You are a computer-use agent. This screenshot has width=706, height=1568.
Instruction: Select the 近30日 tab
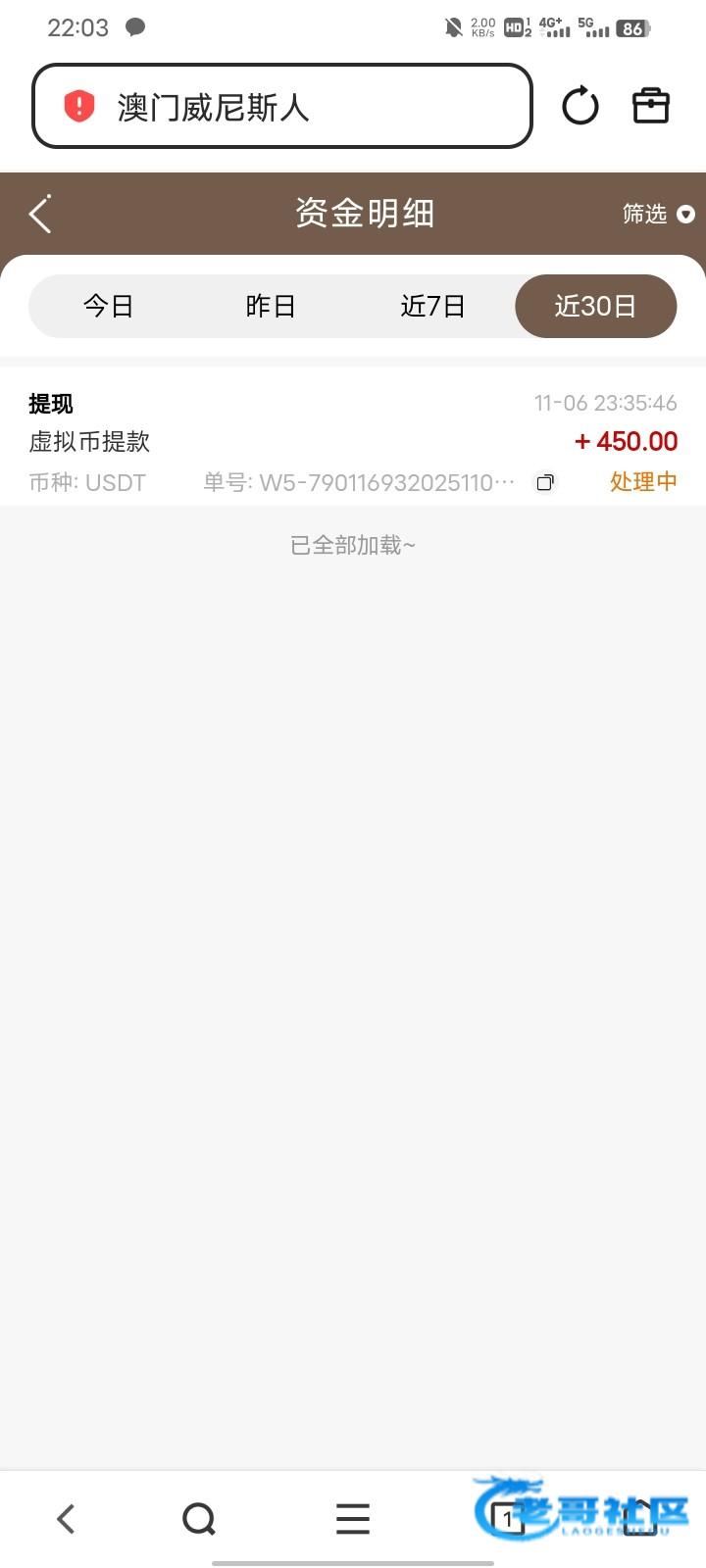(595, 307)
